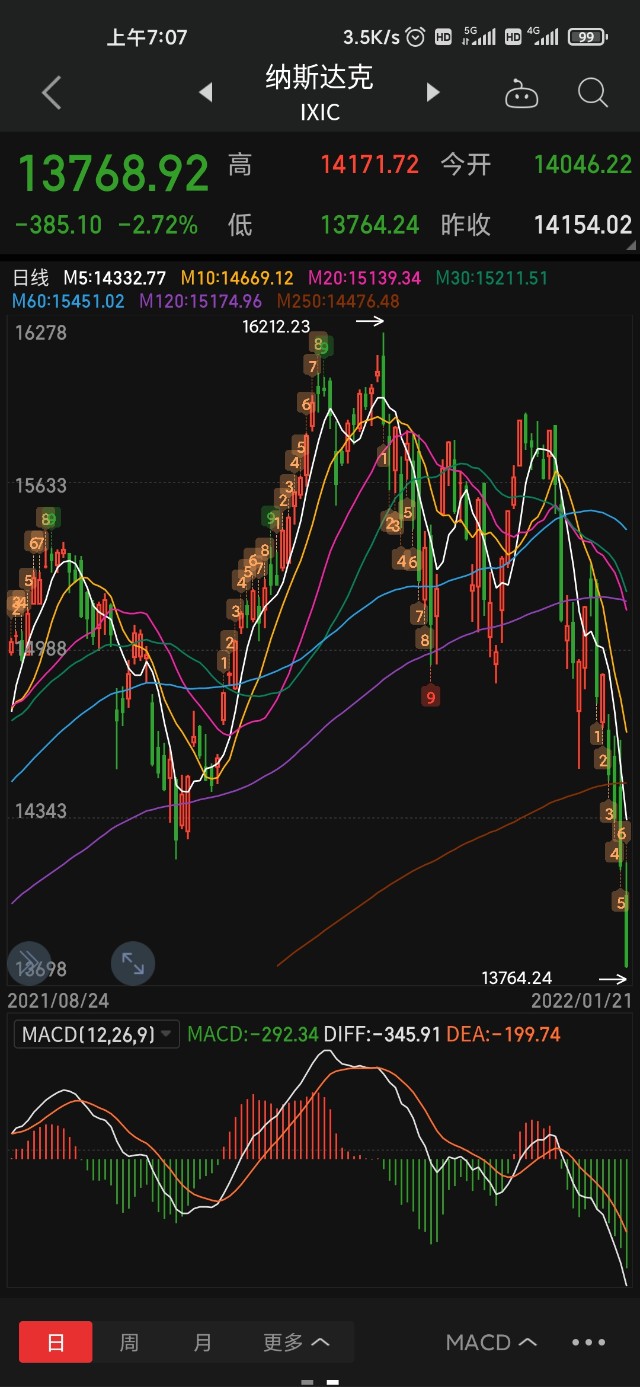
Task: Open the search magnifier
Action: [x=593, y=93]
